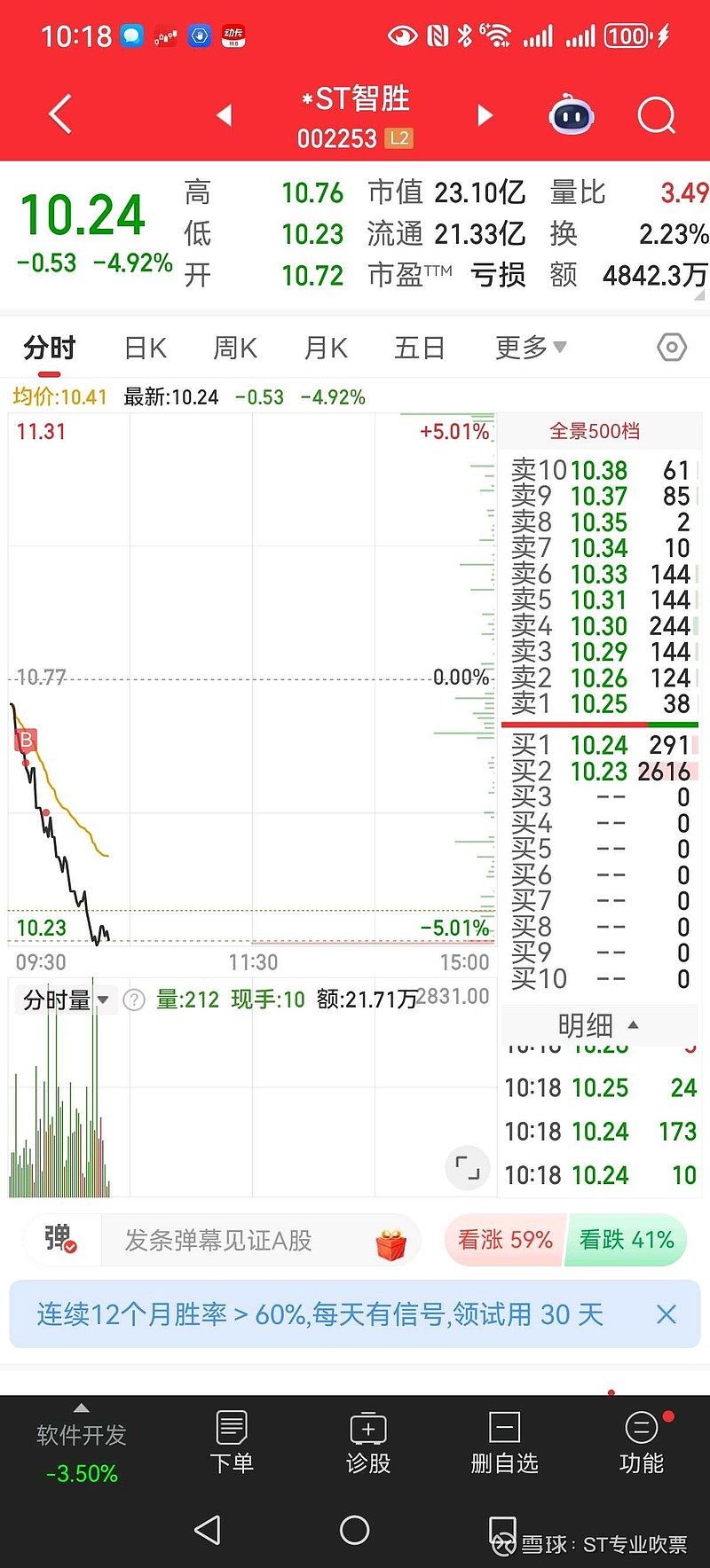Expand the 明细 trade details
The height and width of the screenshot is (1568, 710).
pyautogui.click(x=598, y=1025)
